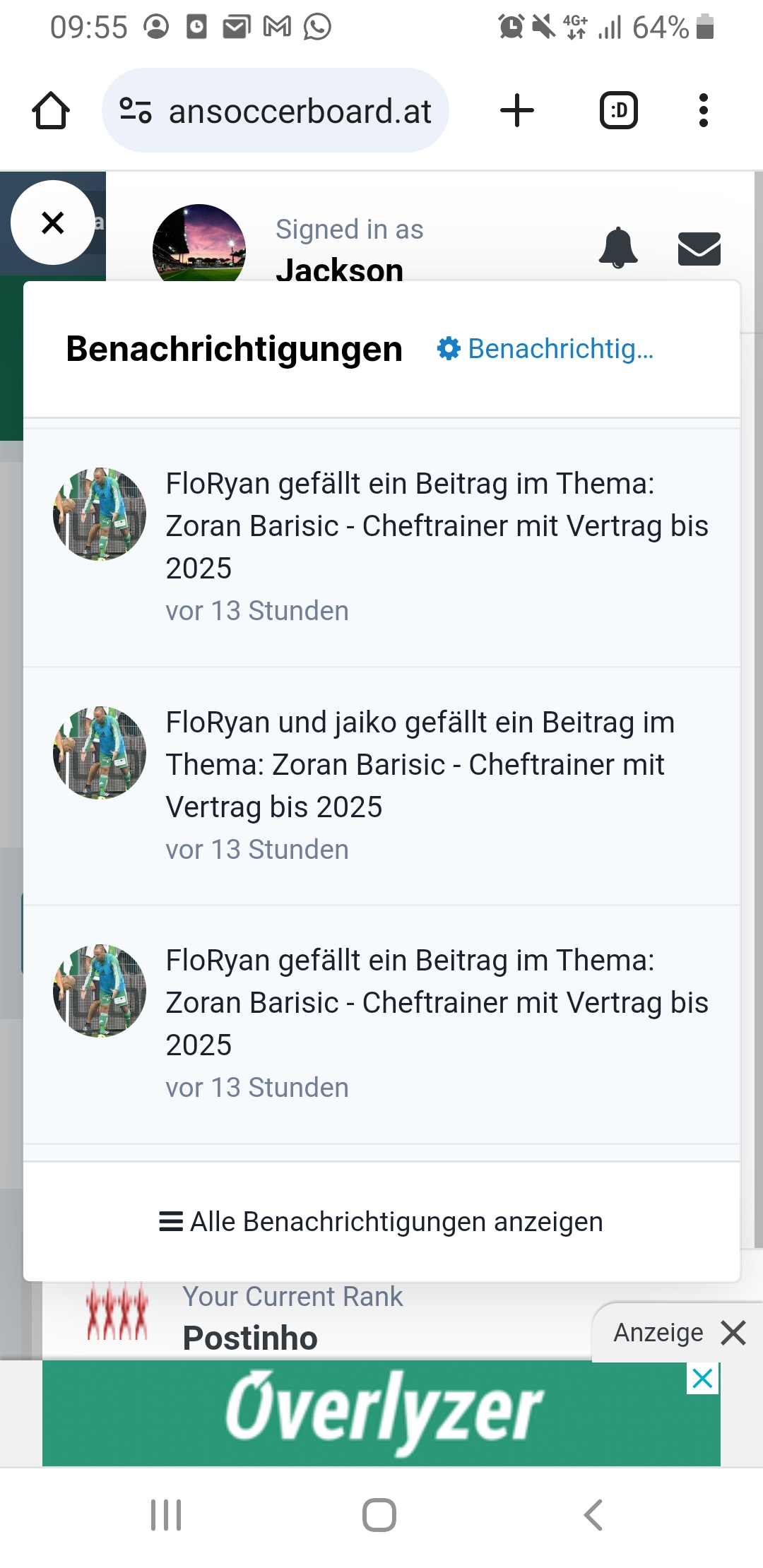Image resolution: width=763 pixels, height=1568 pixels.
Task: Open the Benachrichtig… settings link
Action: tap(545, 349)
